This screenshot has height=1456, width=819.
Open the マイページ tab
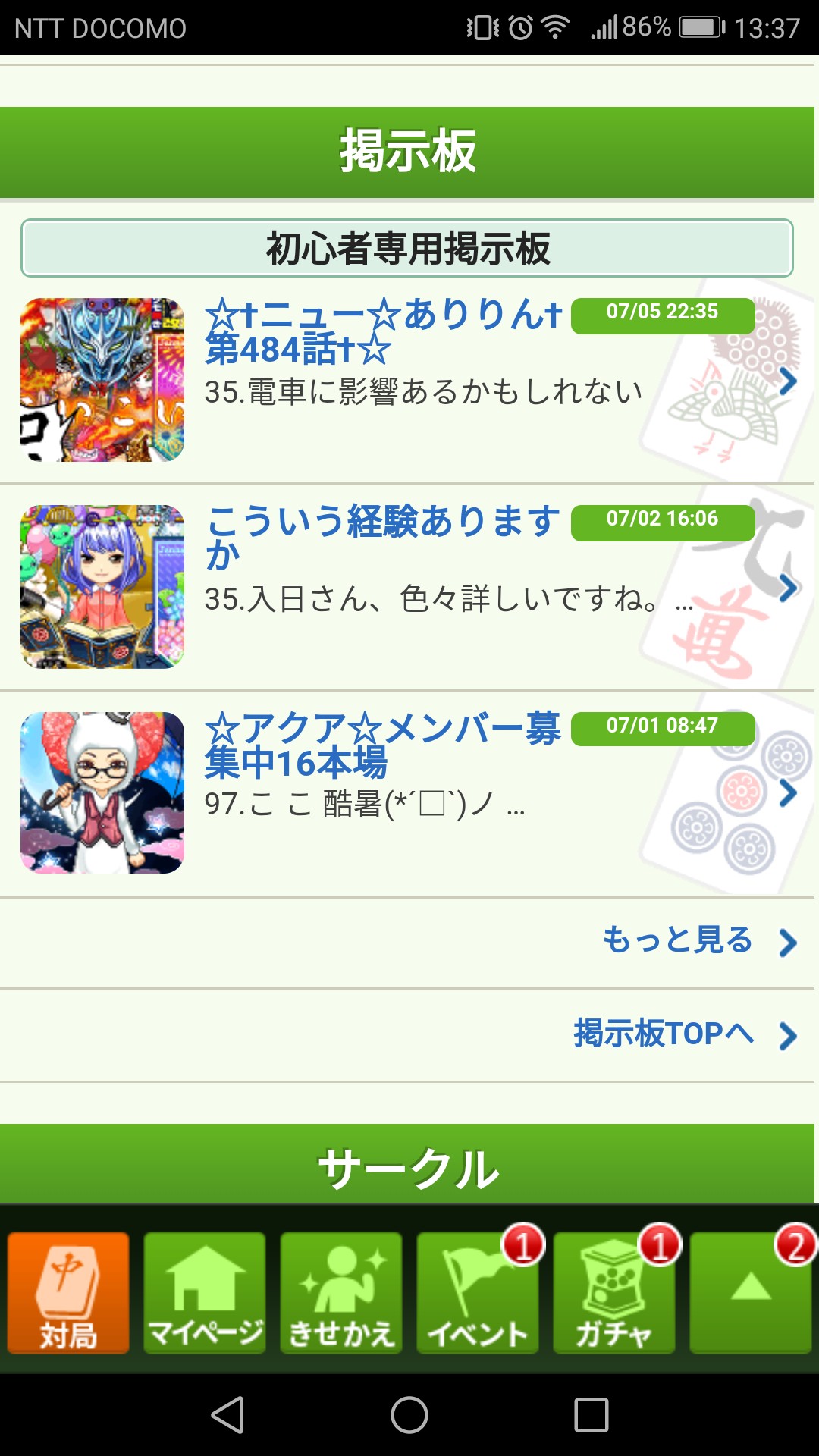pos(205,1293)
